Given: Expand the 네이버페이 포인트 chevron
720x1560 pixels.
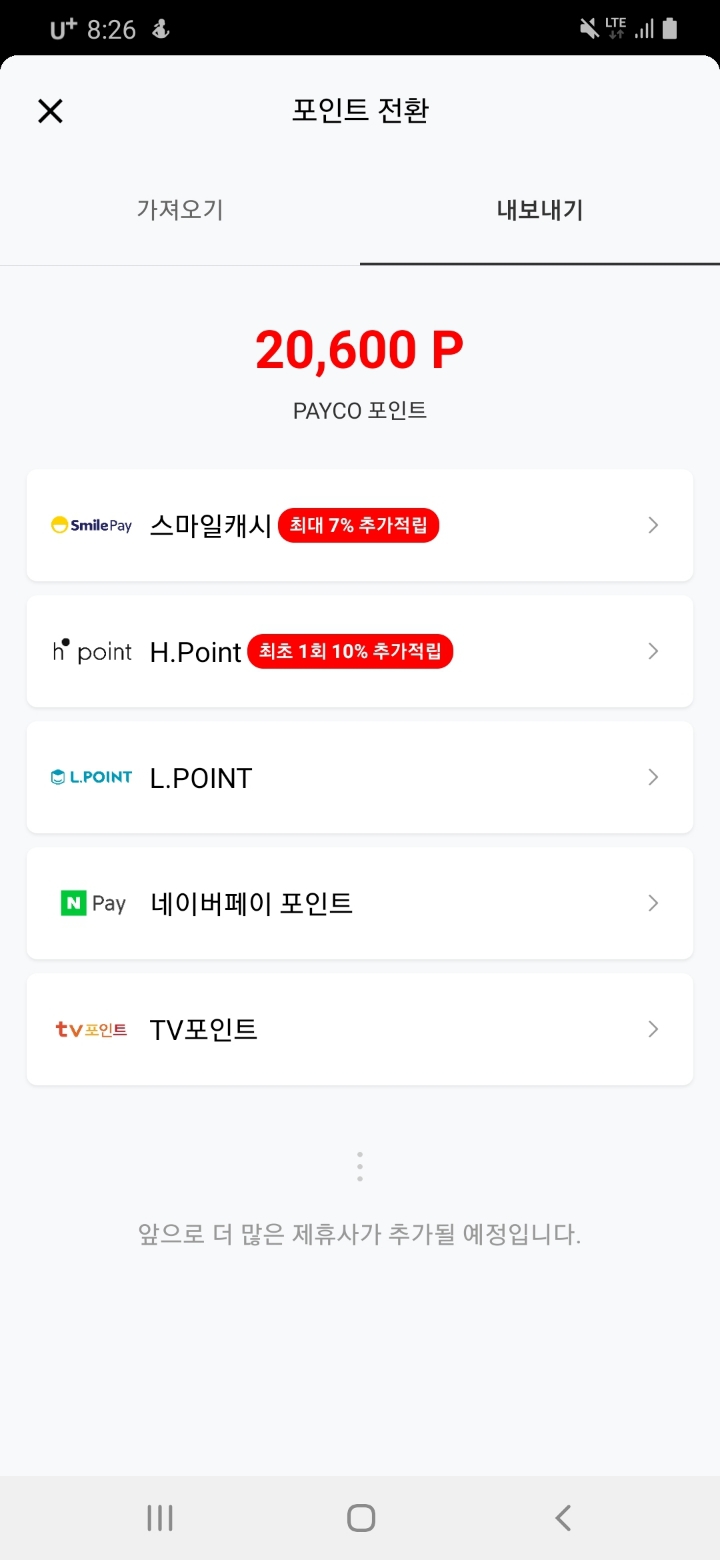Looking at the screenshot, I should 652,903.
